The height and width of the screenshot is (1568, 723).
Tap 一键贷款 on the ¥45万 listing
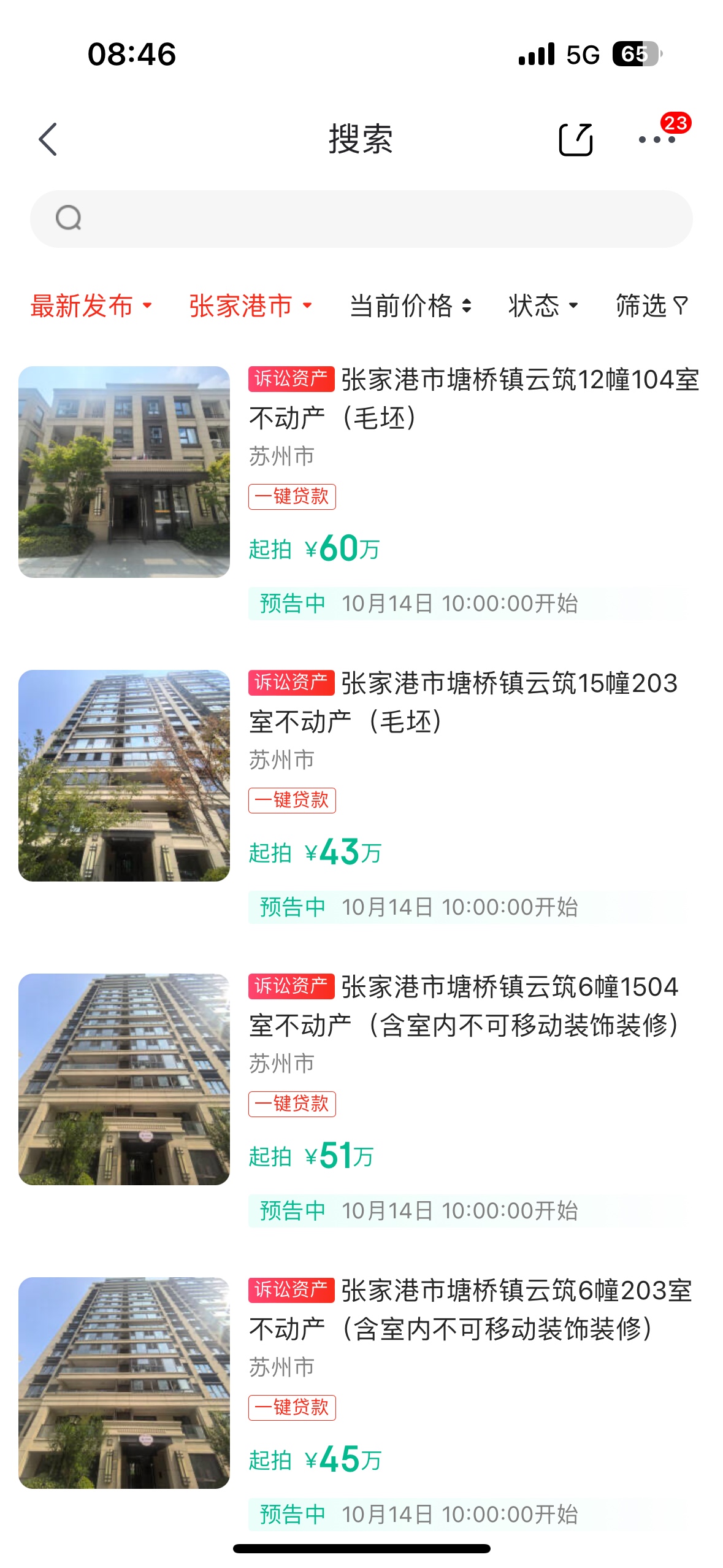(292, 1407)
